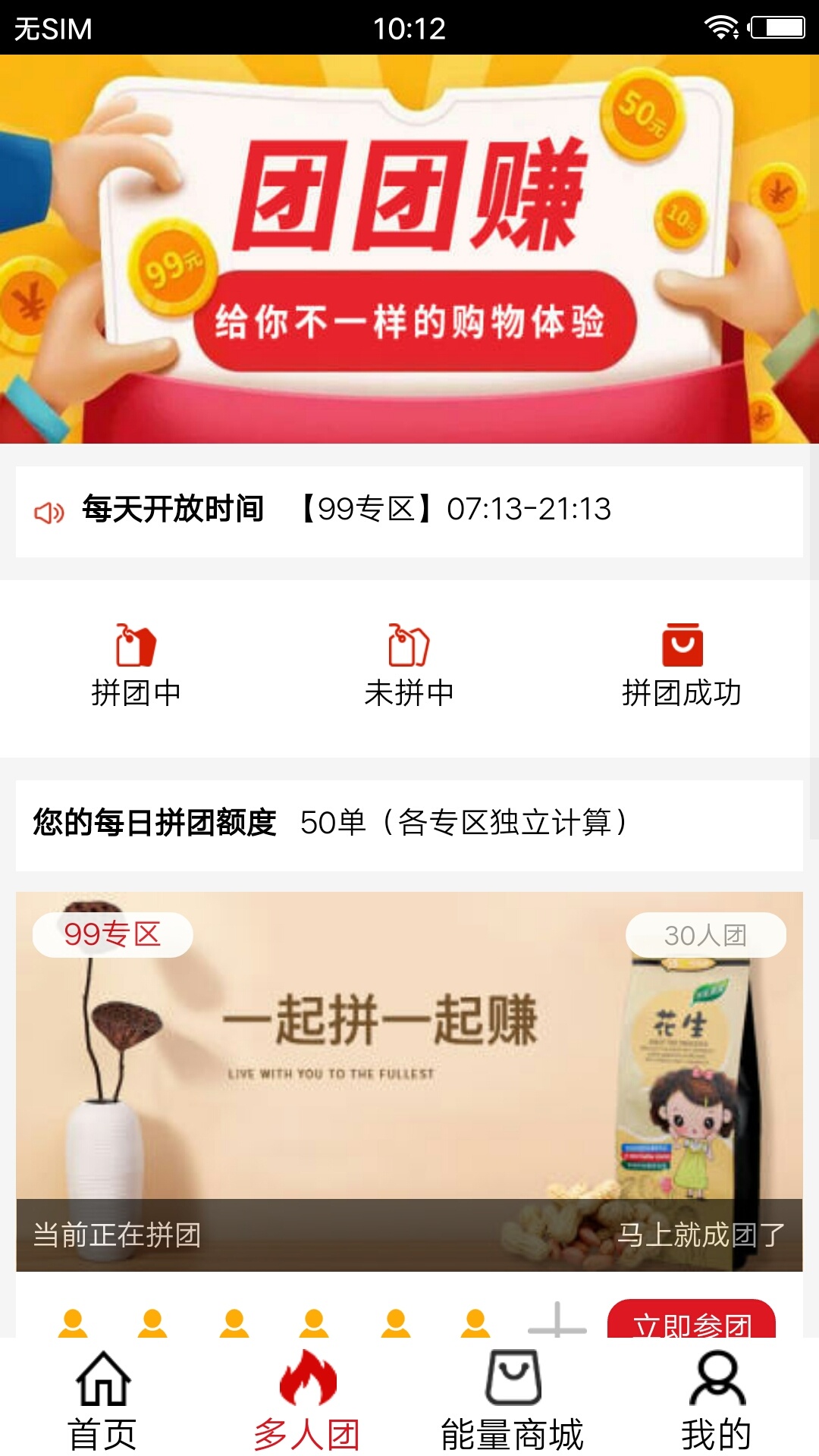This screenshot has width=819, height=1456.
Task: Join the group with 立即参团
Action: [691, 1321]
